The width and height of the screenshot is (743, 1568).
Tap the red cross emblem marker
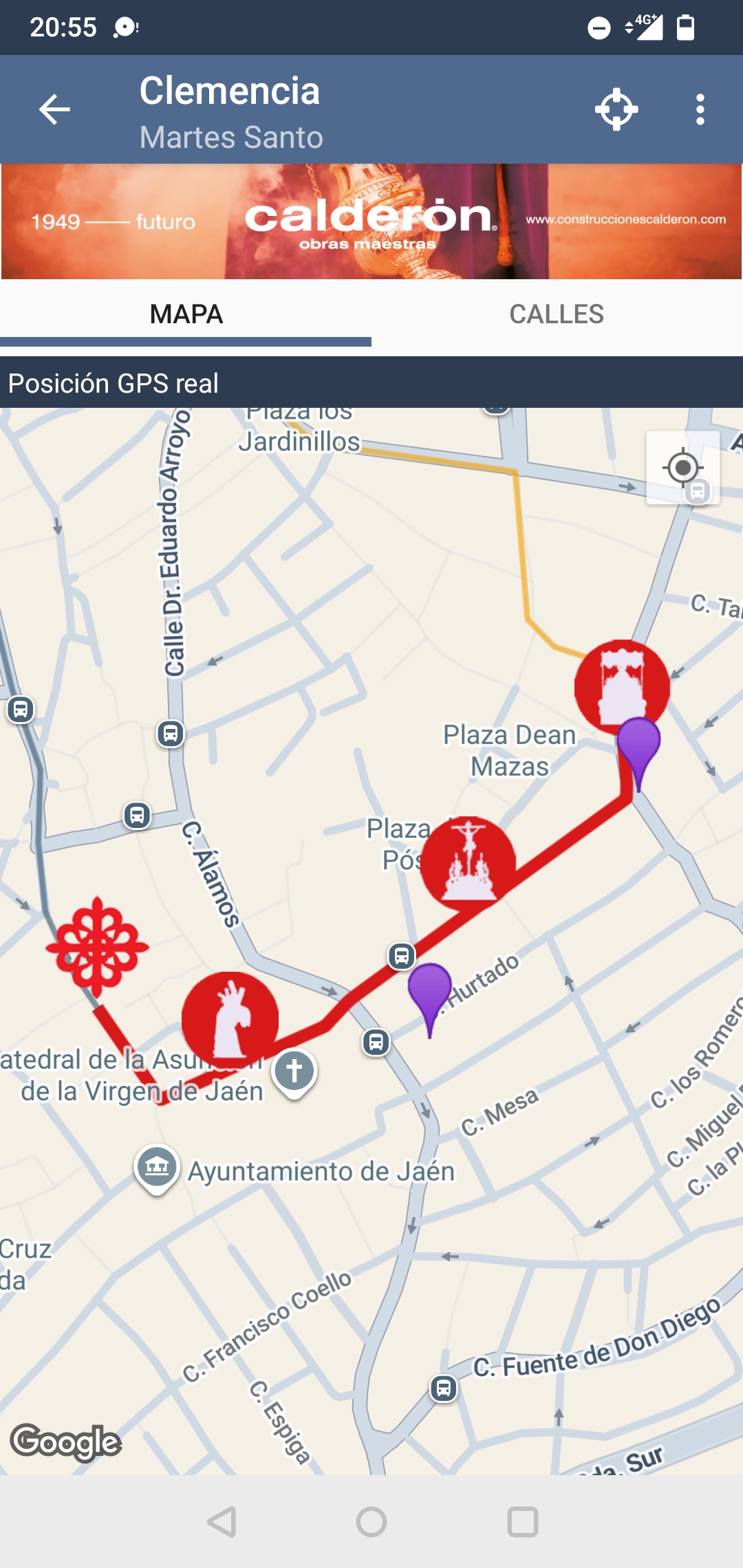(x=97, y=946)
